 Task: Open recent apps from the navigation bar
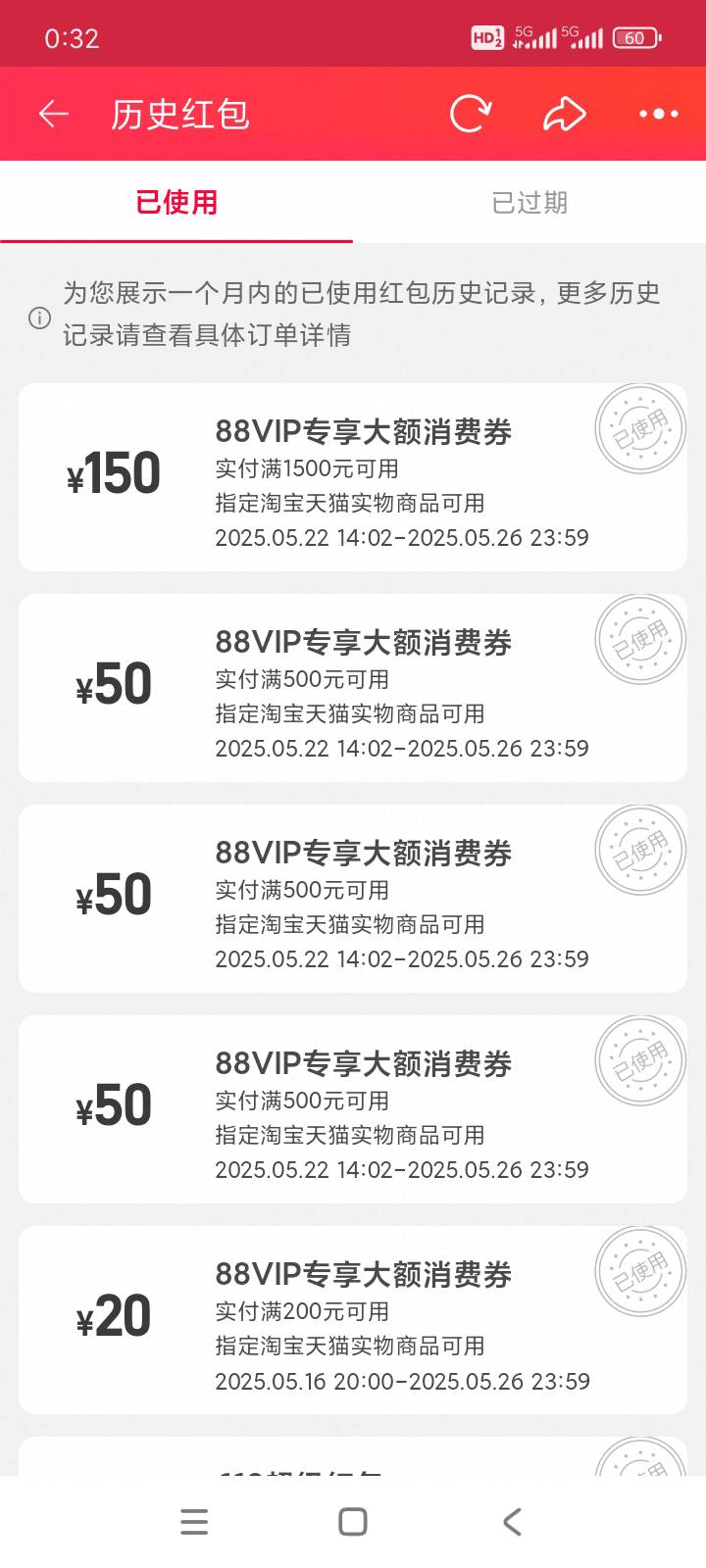194,1522
